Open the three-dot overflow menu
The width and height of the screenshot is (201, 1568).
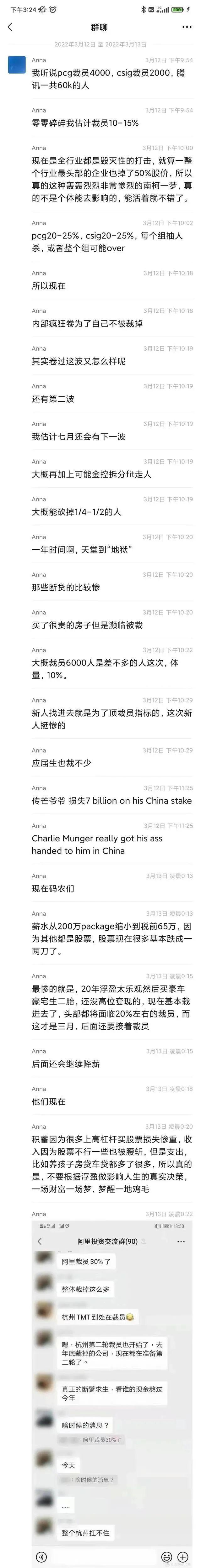tap(187, 27)
